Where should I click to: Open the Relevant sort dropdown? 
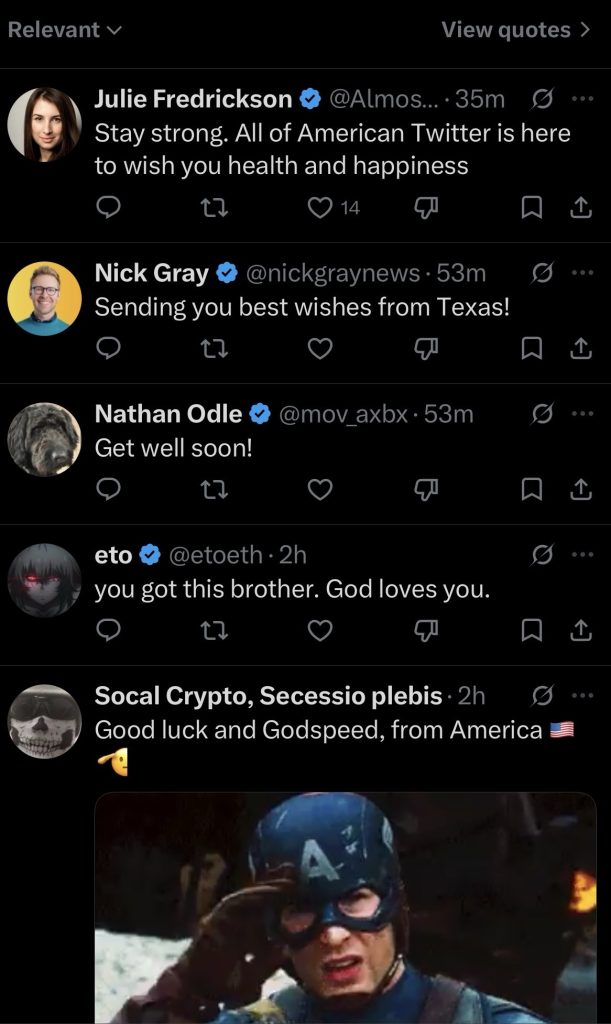(64, 30)
